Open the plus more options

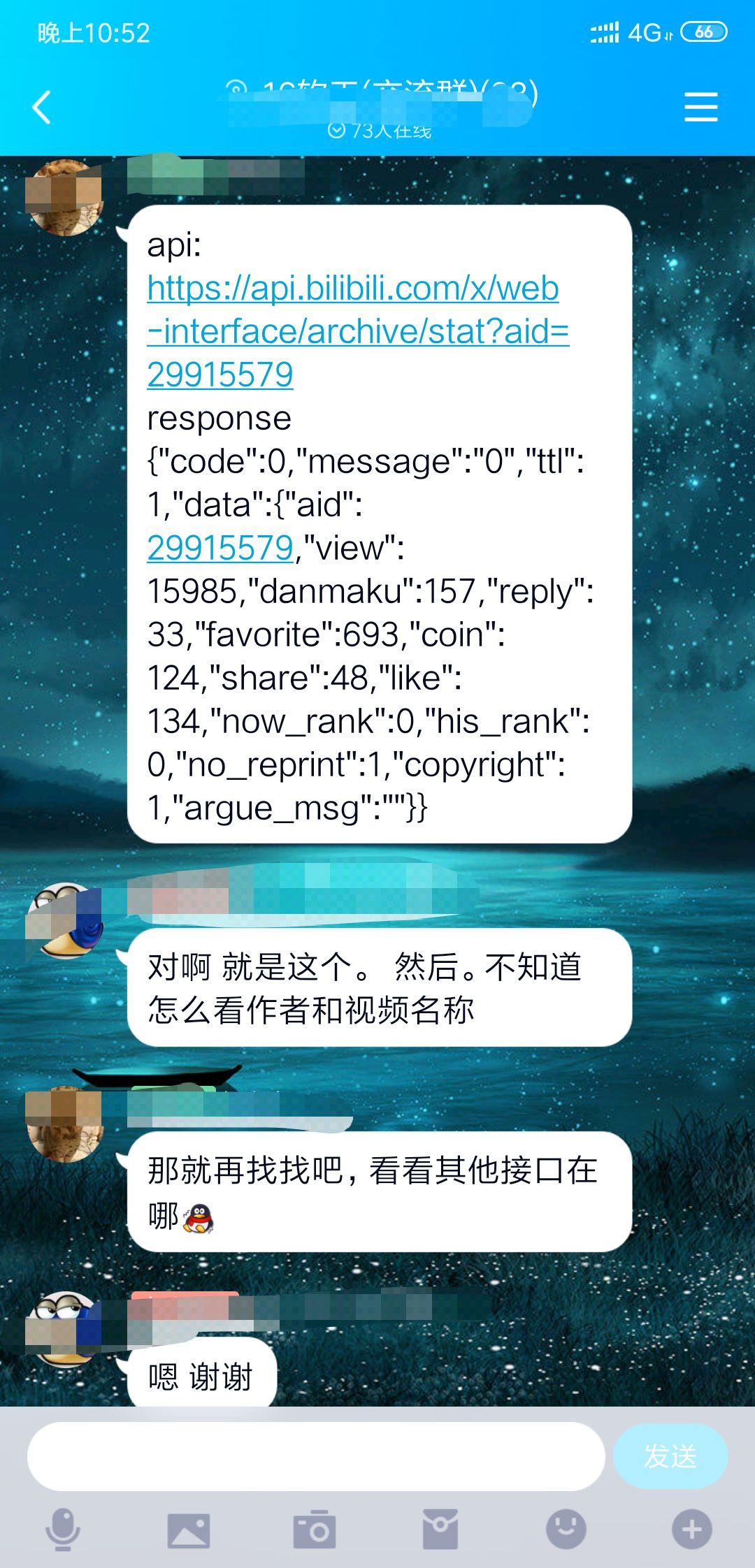click(x=691, y=1529)
